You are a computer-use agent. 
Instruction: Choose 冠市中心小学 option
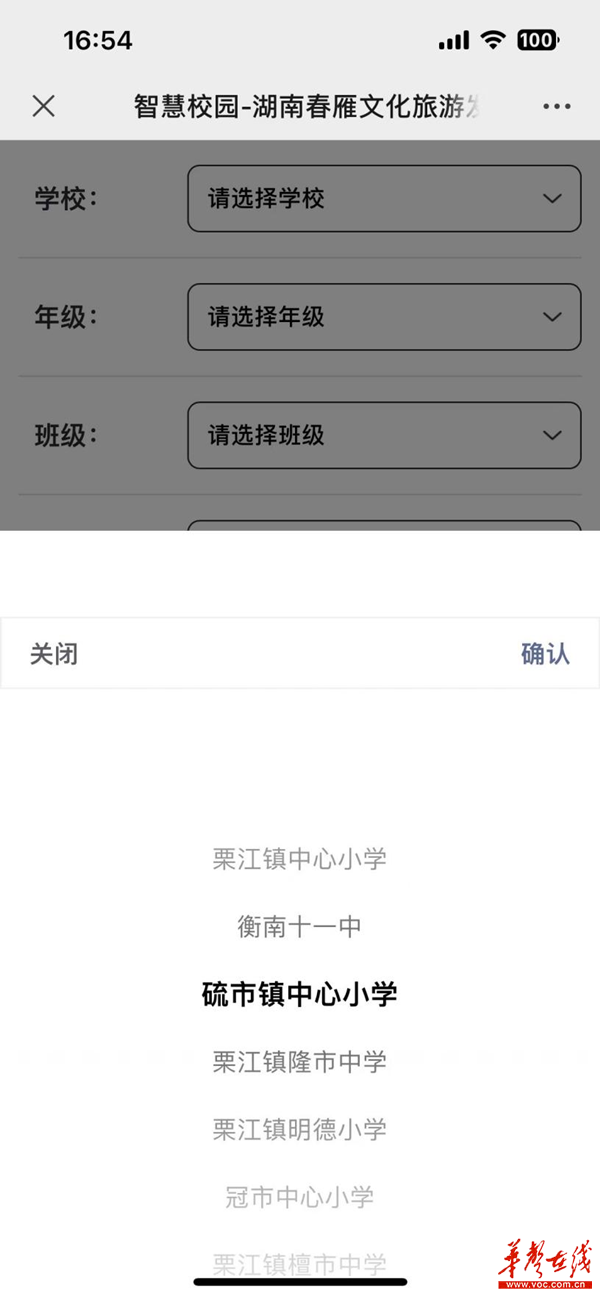coord(299,1197)
